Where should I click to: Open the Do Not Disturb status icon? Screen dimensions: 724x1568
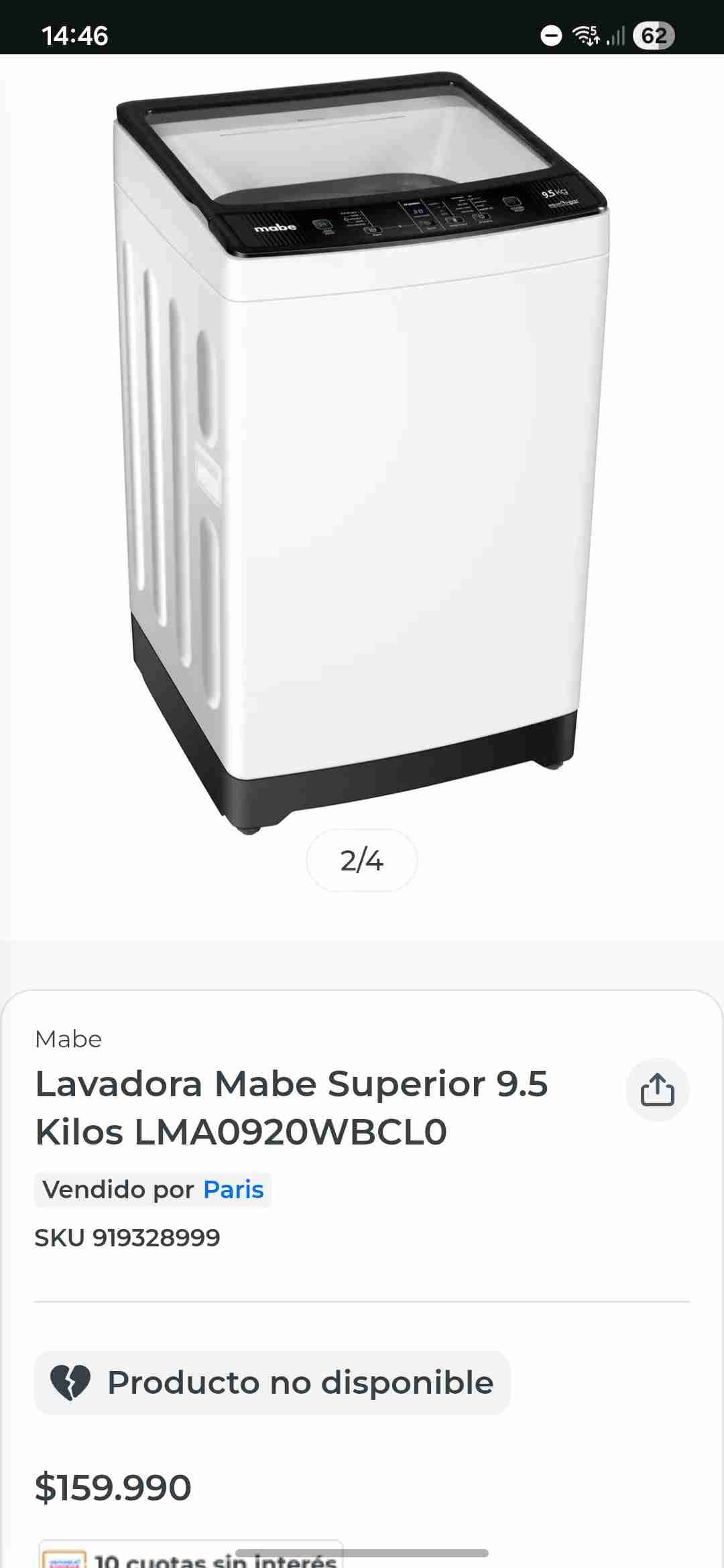[x=550, y=36]
